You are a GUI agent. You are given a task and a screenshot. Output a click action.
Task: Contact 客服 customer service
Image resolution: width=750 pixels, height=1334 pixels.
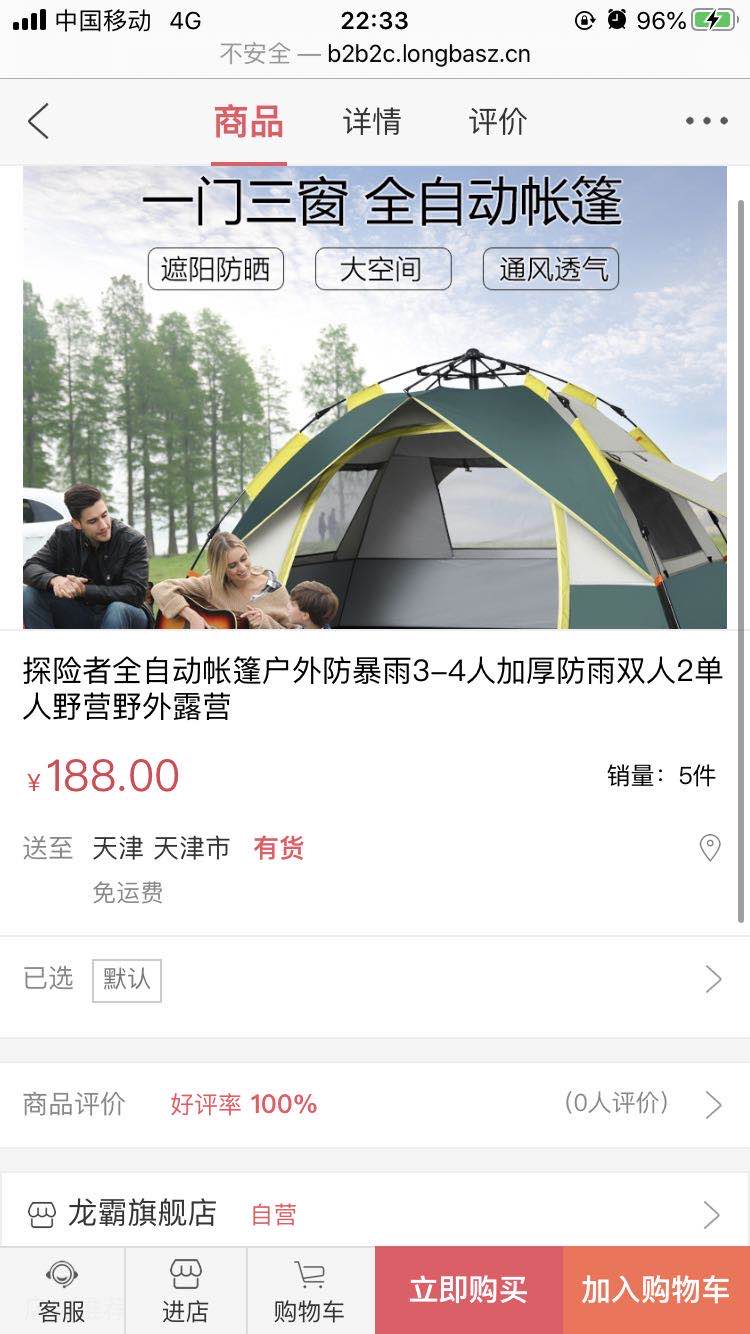point(62,1291)
